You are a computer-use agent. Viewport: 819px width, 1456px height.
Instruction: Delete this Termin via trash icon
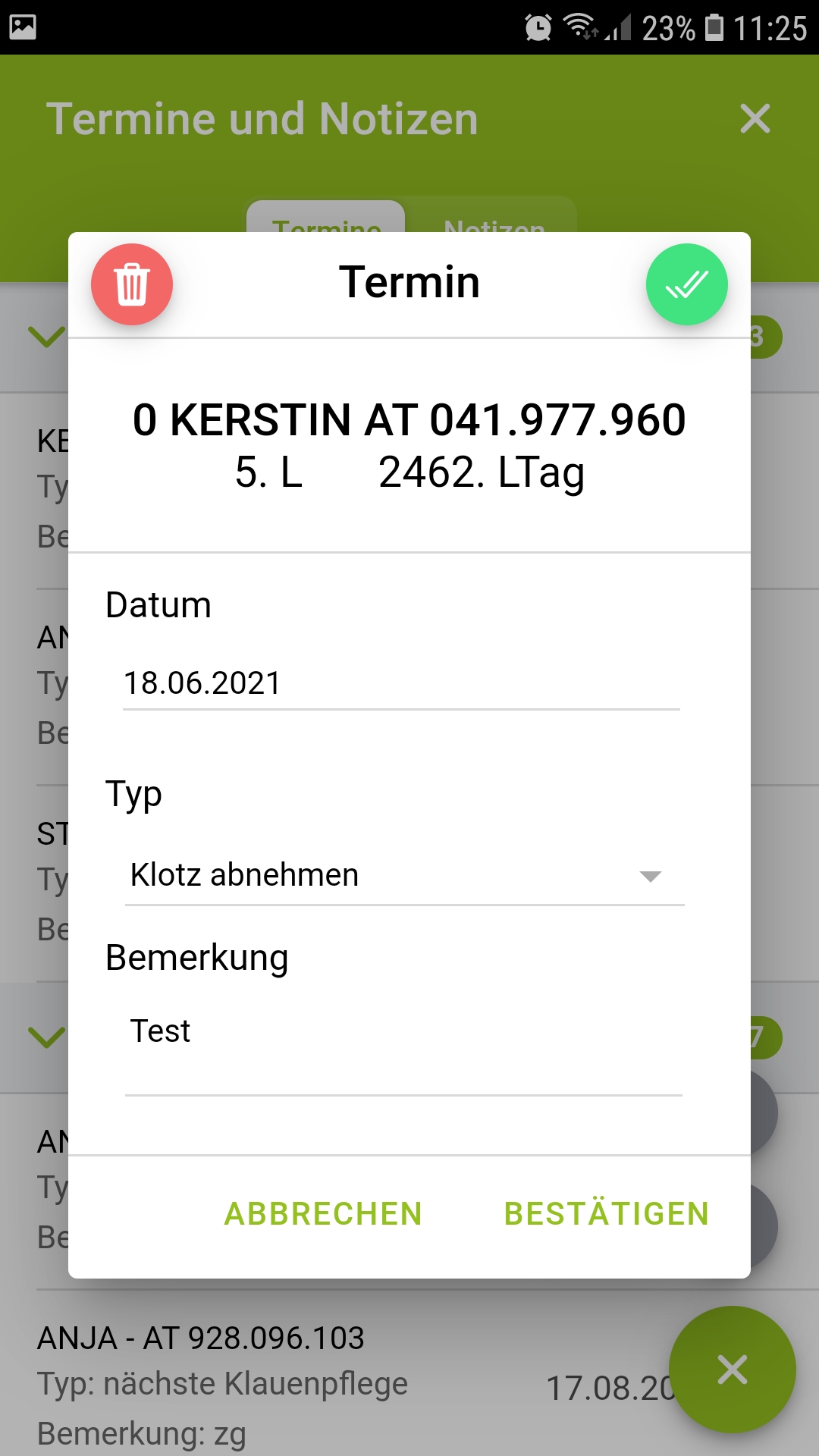click(x=132, y=284)
